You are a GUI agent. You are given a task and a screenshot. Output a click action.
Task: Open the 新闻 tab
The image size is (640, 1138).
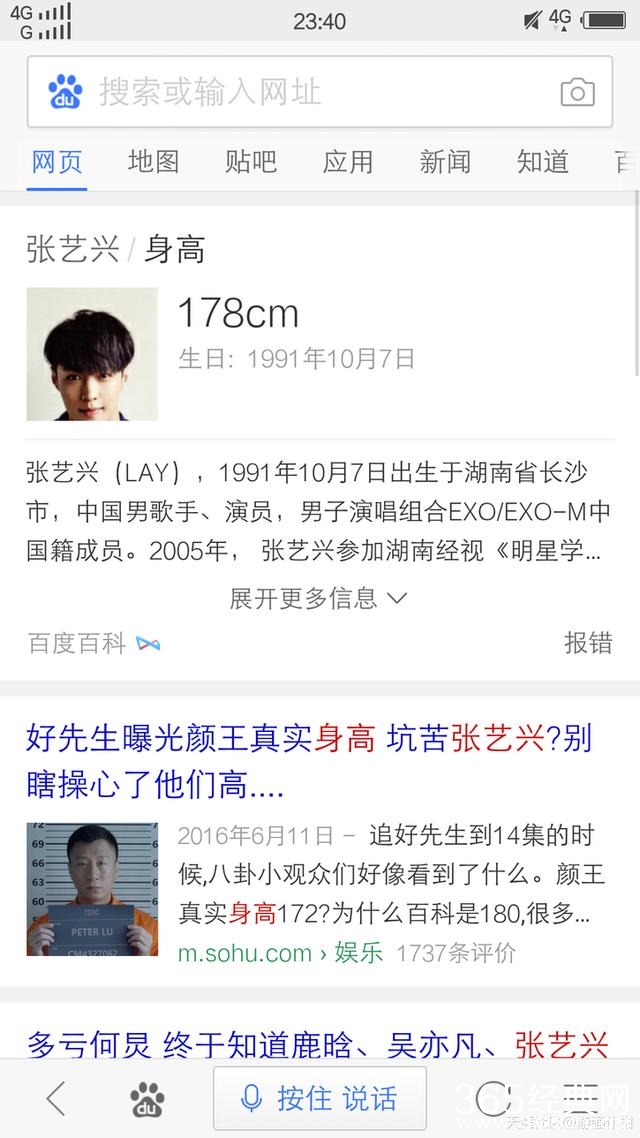pos(445,162)
